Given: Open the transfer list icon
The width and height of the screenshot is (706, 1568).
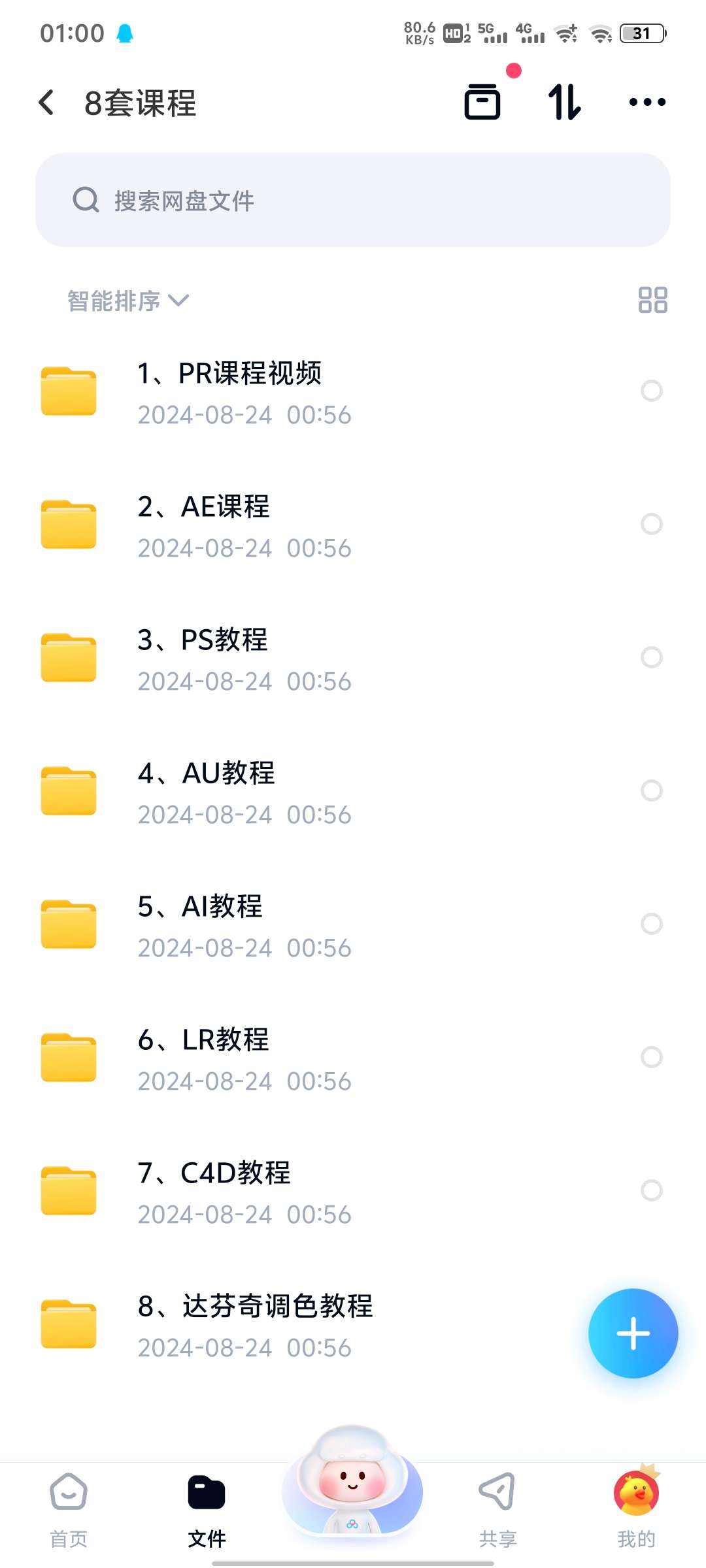Looking at the screenshot, I should 482,102.
